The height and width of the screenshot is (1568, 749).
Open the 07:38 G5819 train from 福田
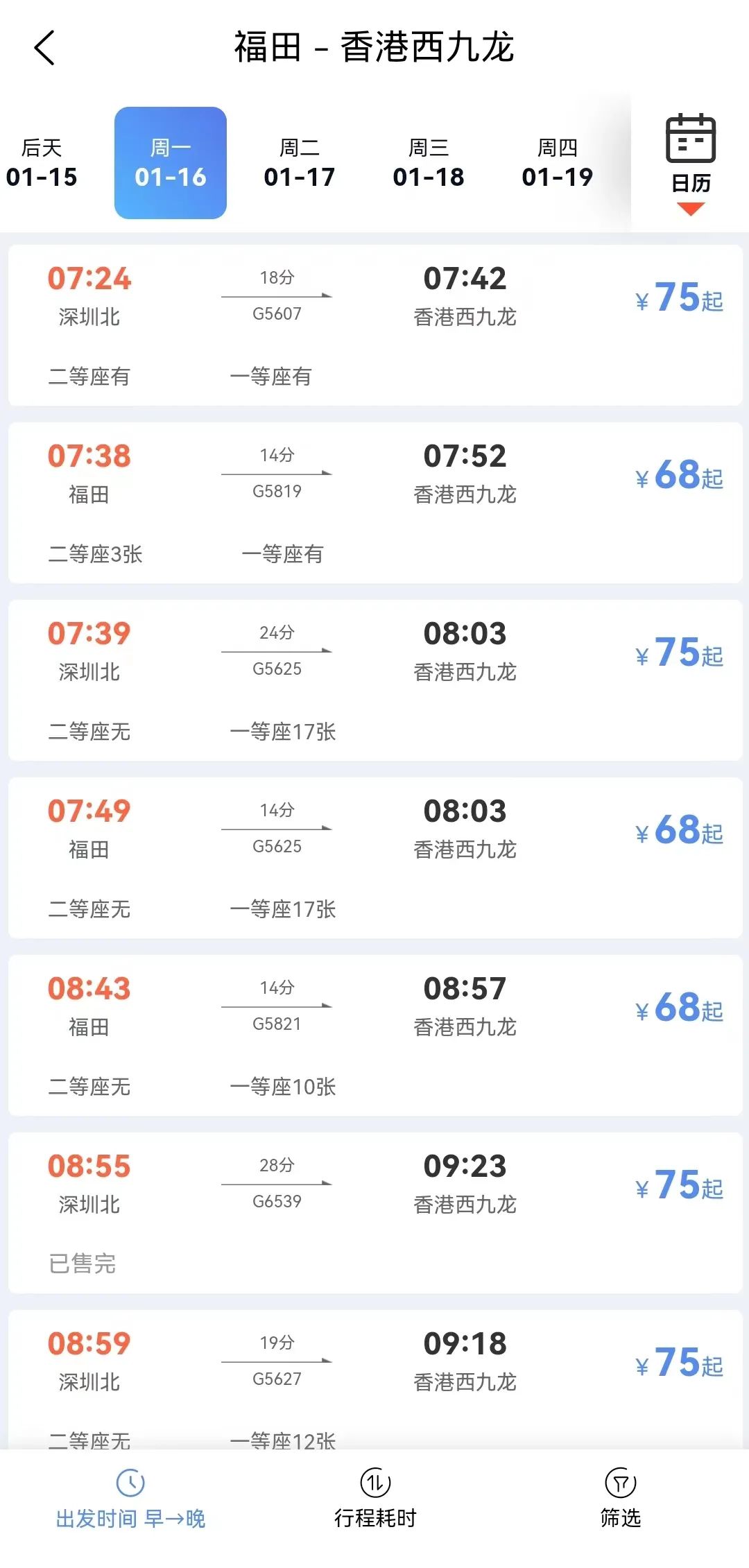(375, 503)
